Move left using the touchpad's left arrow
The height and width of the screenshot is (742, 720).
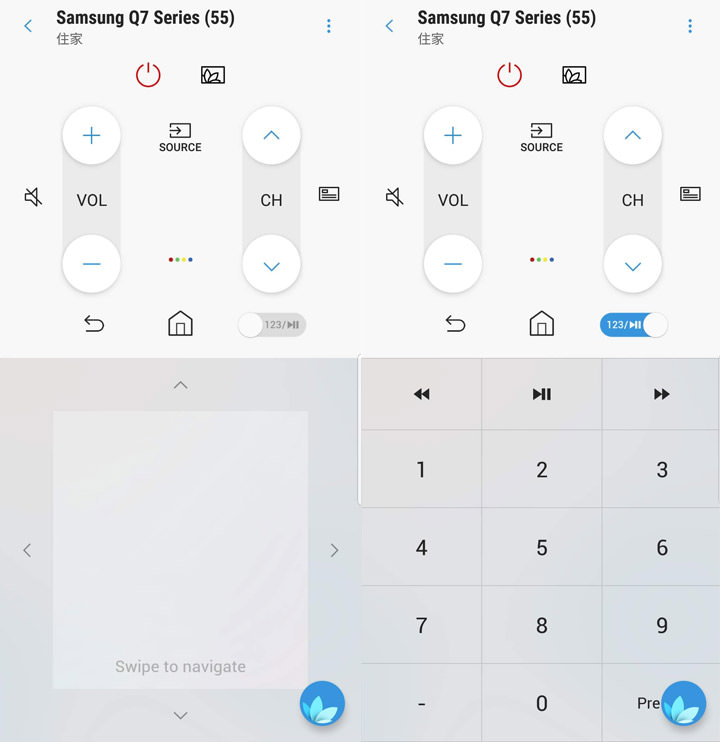[x=27, y=550]
